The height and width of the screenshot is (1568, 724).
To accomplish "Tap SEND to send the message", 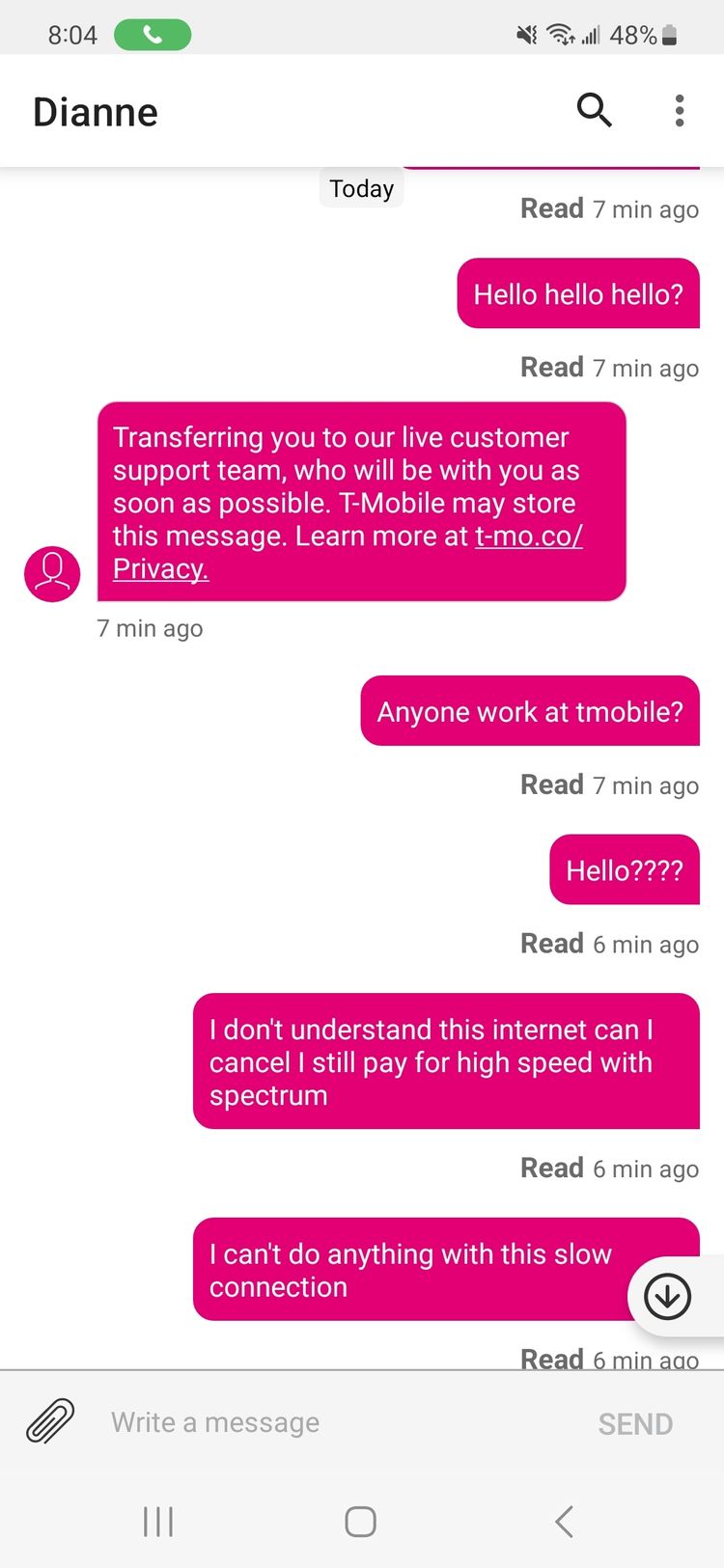I will pos(635,1423).
